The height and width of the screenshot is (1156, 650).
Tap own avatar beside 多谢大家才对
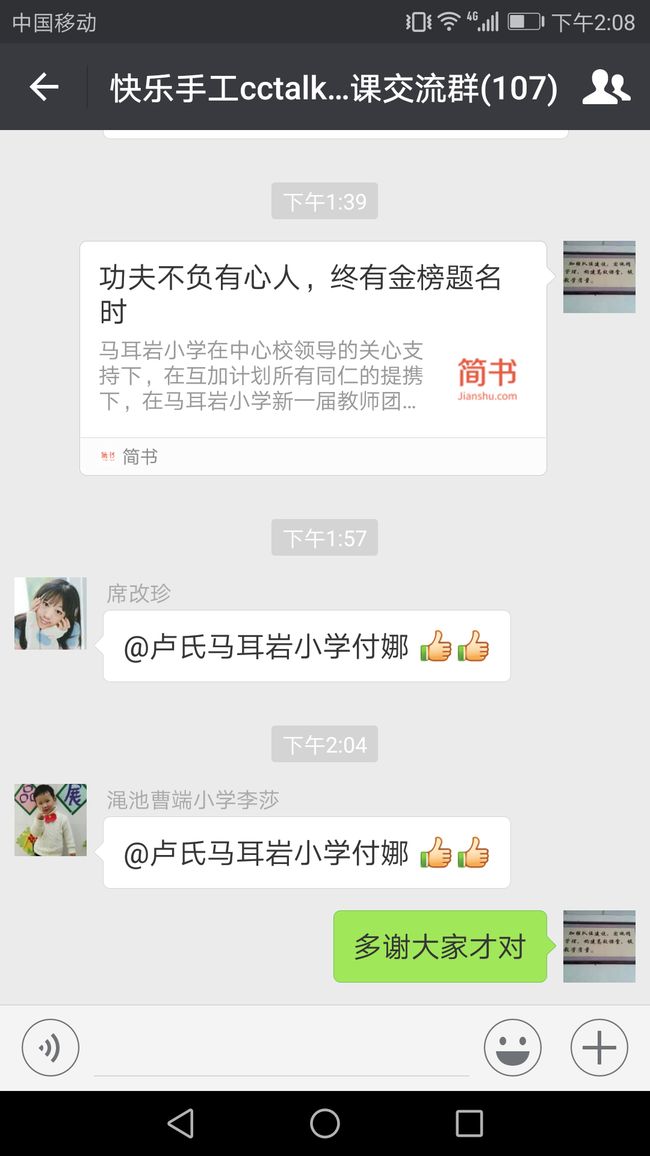click(x=599, y=946)
